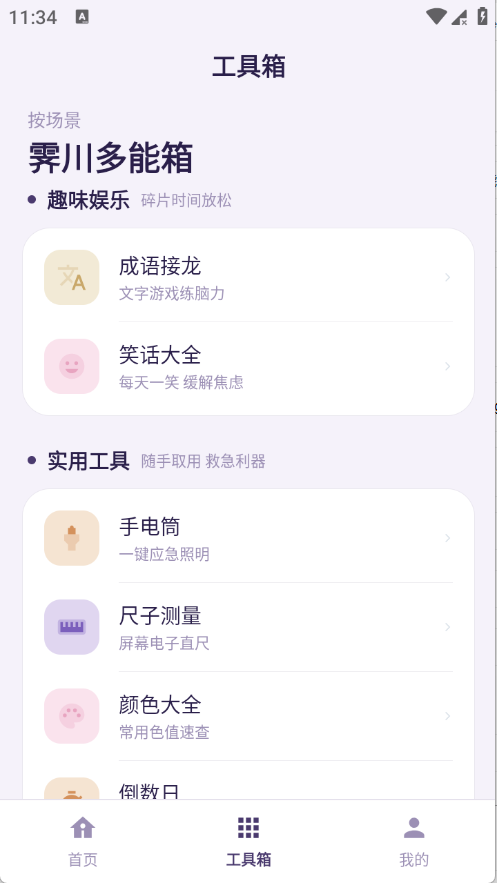Launch the 手电筒 flashlight tool
The image size is (497, 883).
pos(248,538)
